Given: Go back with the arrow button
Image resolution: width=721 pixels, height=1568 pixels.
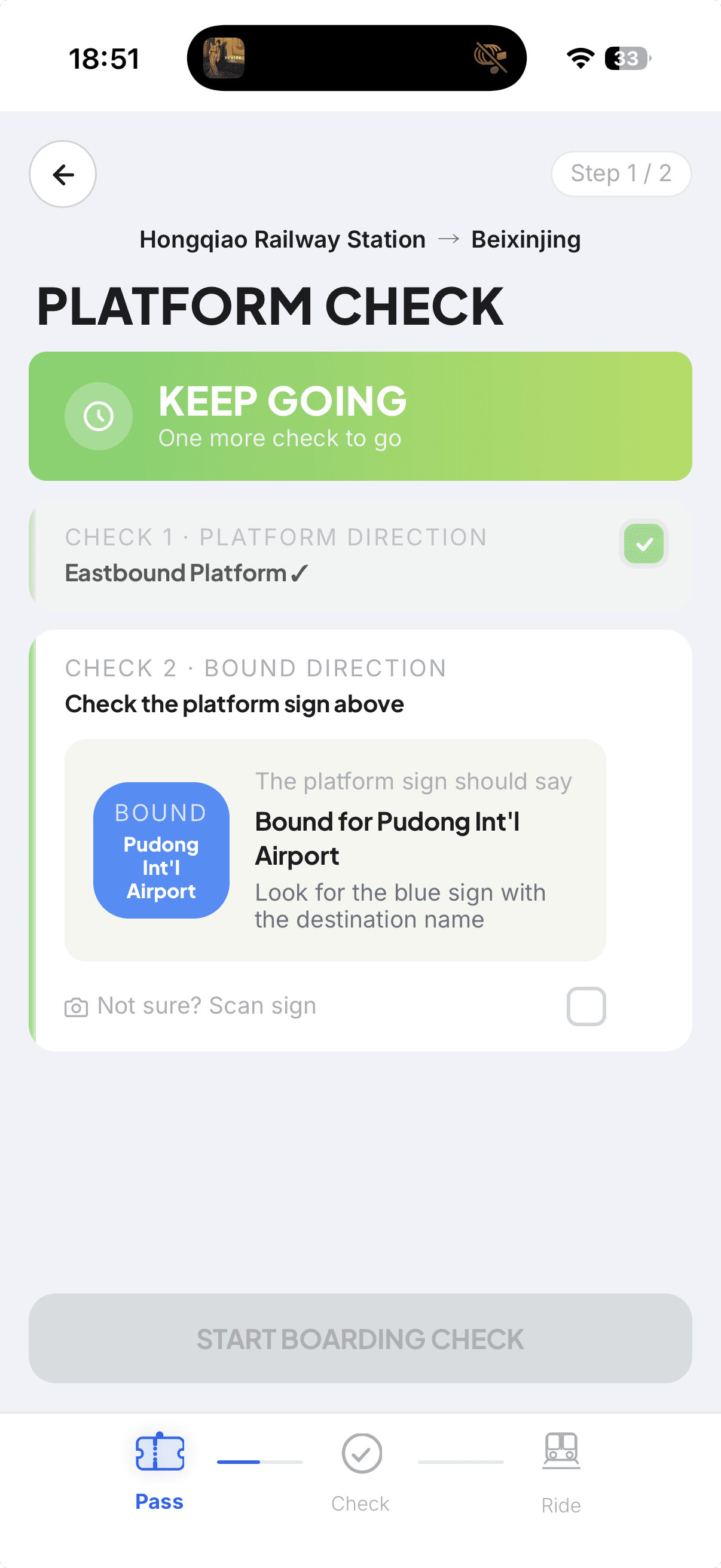Looking at the screenshot, I should [63, 174].
